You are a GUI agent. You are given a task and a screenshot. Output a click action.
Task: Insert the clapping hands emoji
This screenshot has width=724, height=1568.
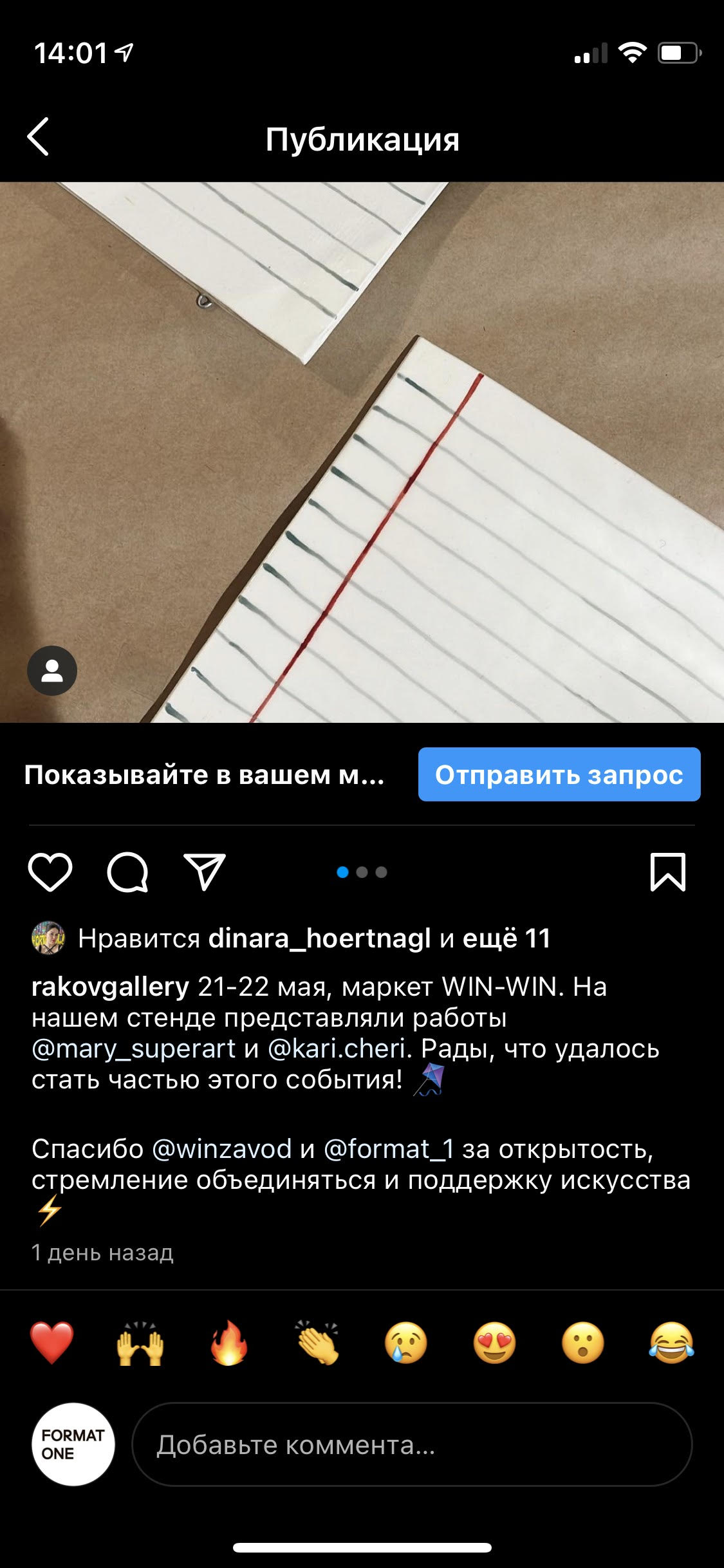click(317, 1343)
